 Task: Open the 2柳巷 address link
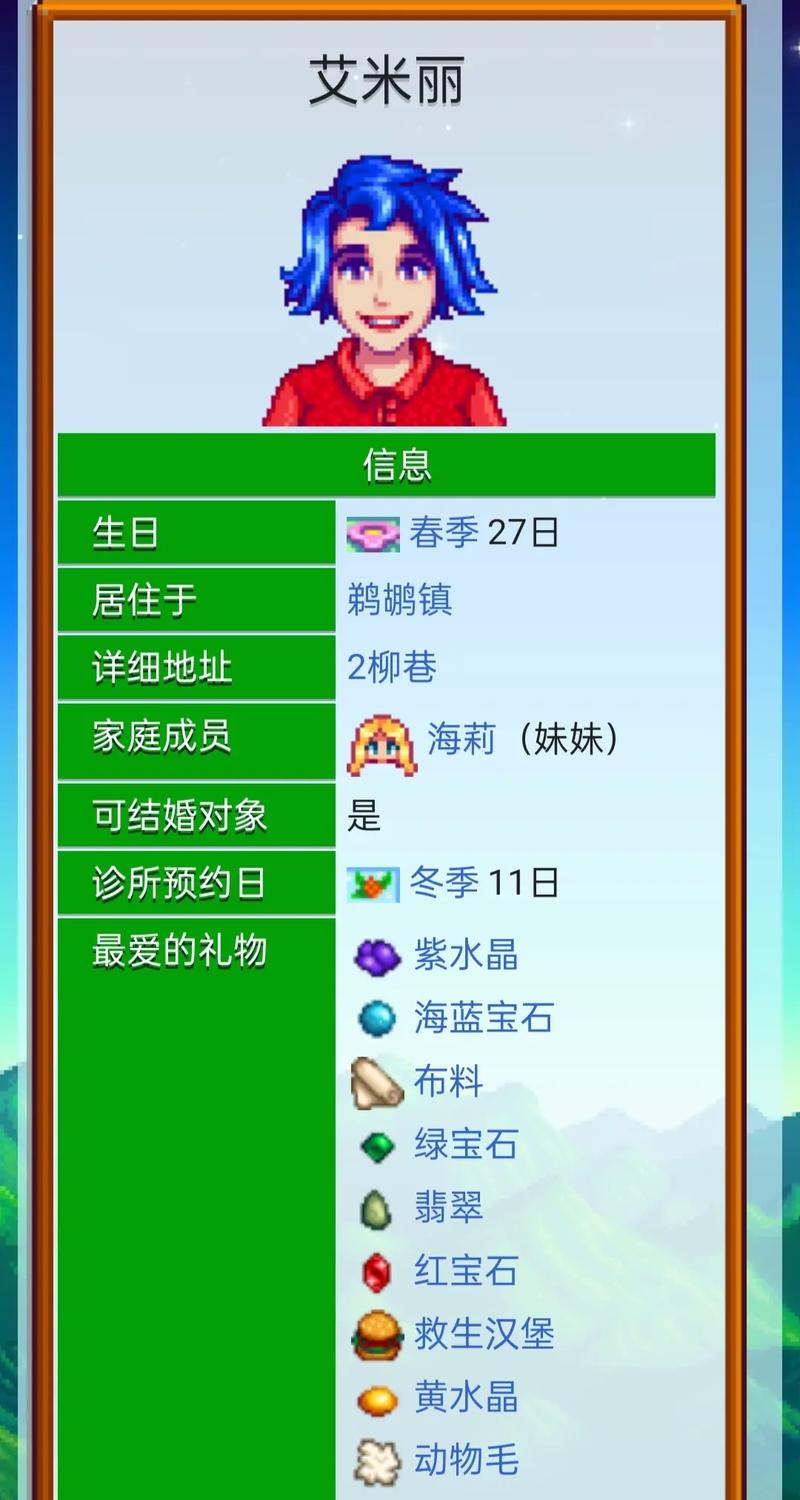click(x=392, y=667)
